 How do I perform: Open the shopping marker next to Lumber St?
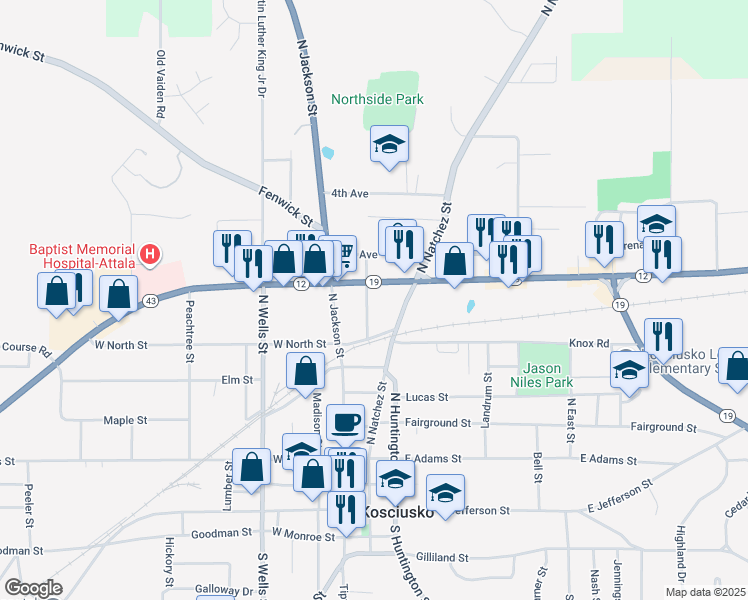252,467
